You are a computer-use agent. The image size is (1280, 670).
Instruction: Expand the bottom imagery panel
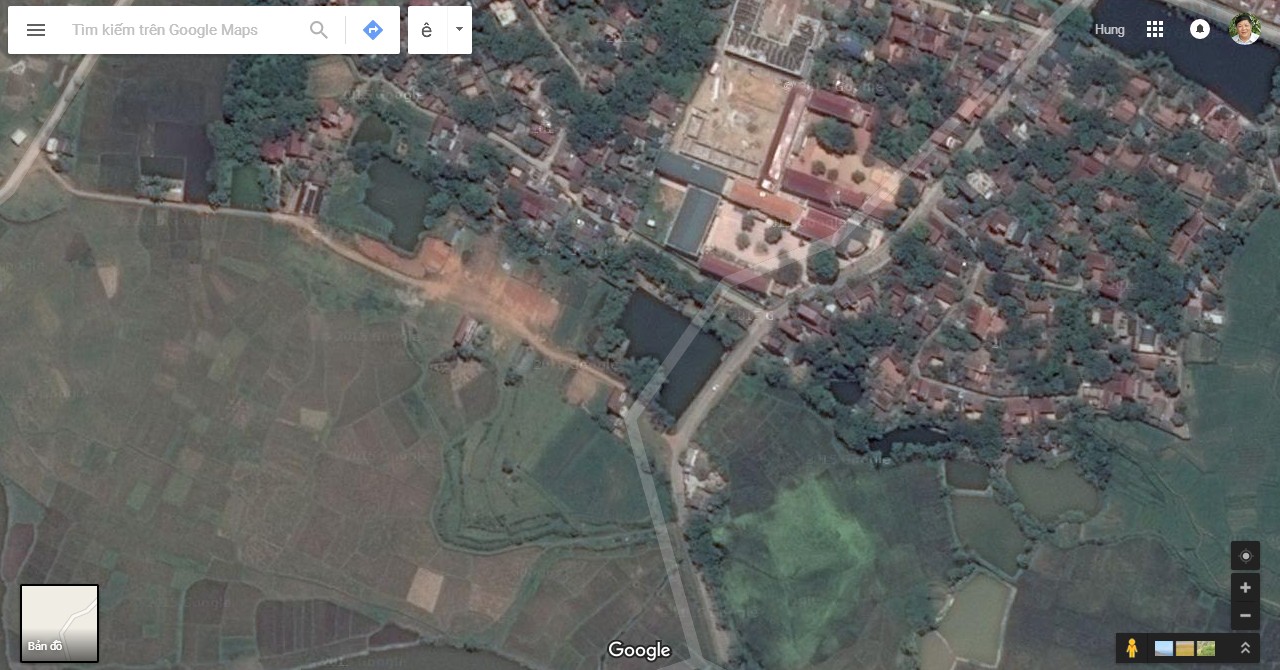tap(1245, 648)
